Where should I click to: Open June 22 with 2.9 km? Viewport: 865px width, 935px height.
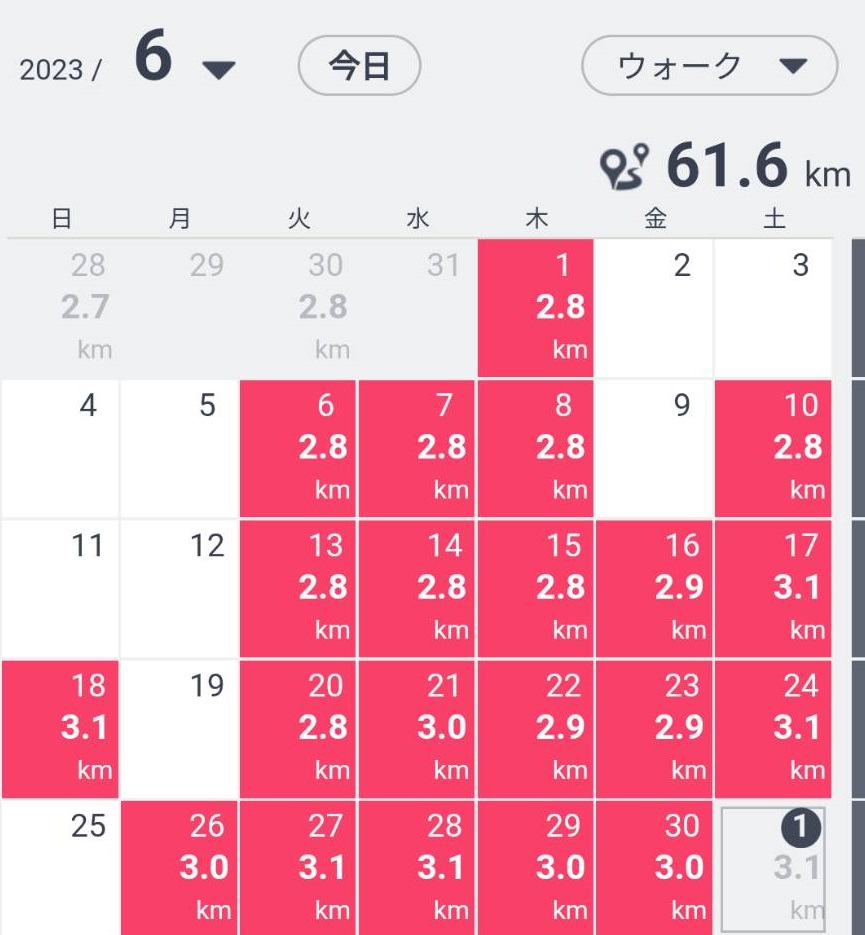[x=536, y=728]
